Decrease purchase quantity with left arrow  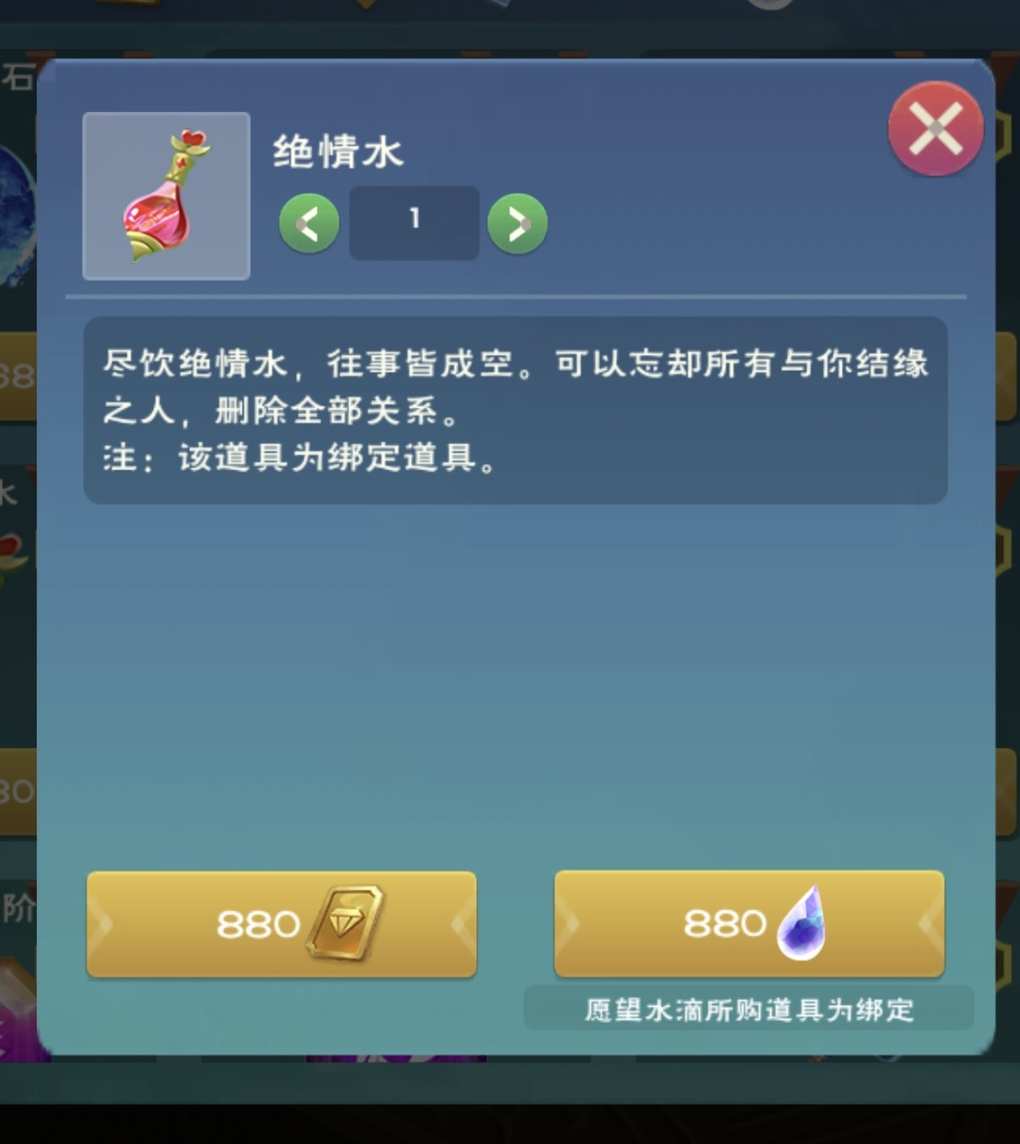[309, 223]
